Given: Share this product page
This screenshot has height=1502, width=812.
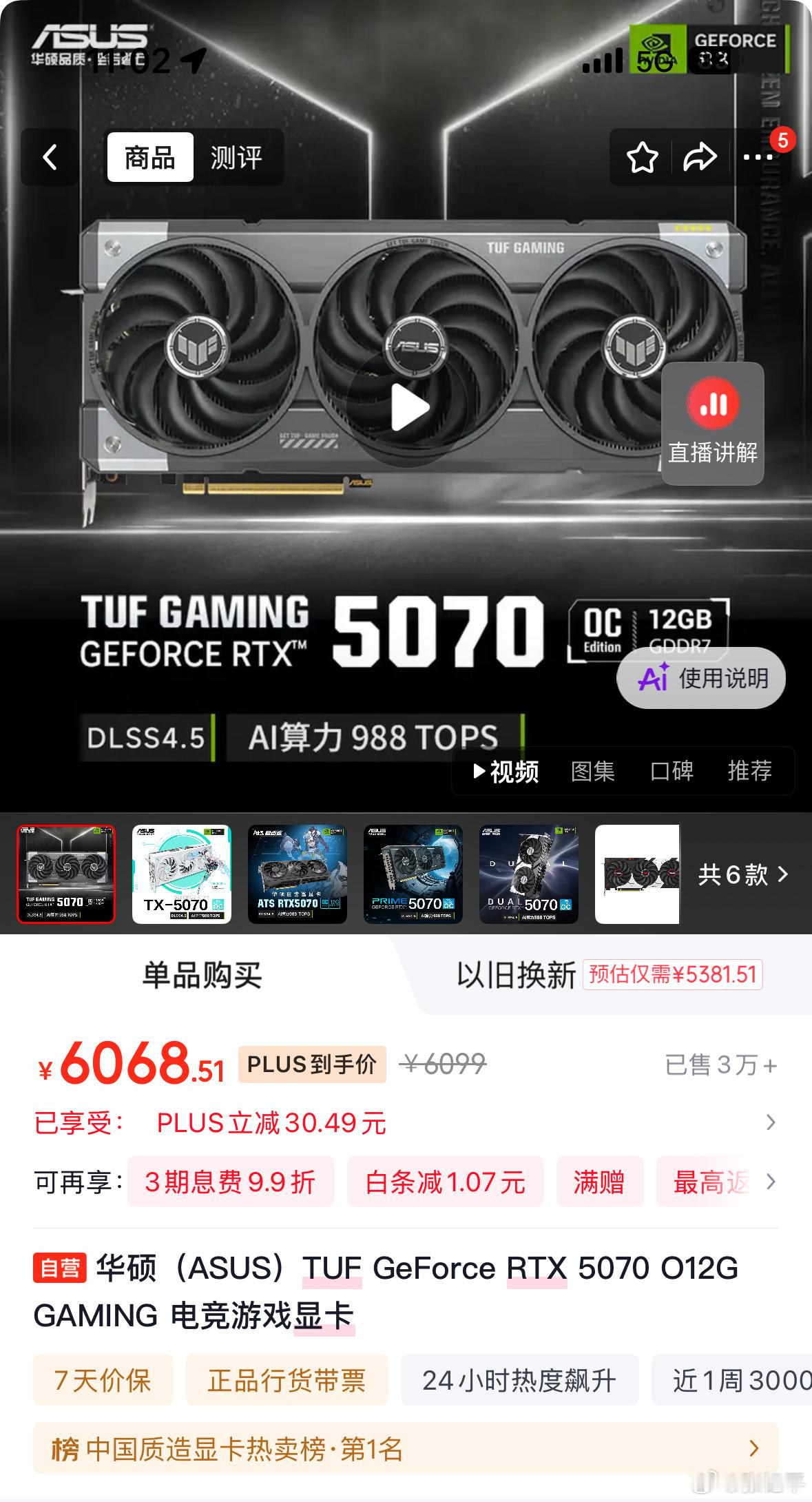Looking at the screenshot, I should 700,158.
